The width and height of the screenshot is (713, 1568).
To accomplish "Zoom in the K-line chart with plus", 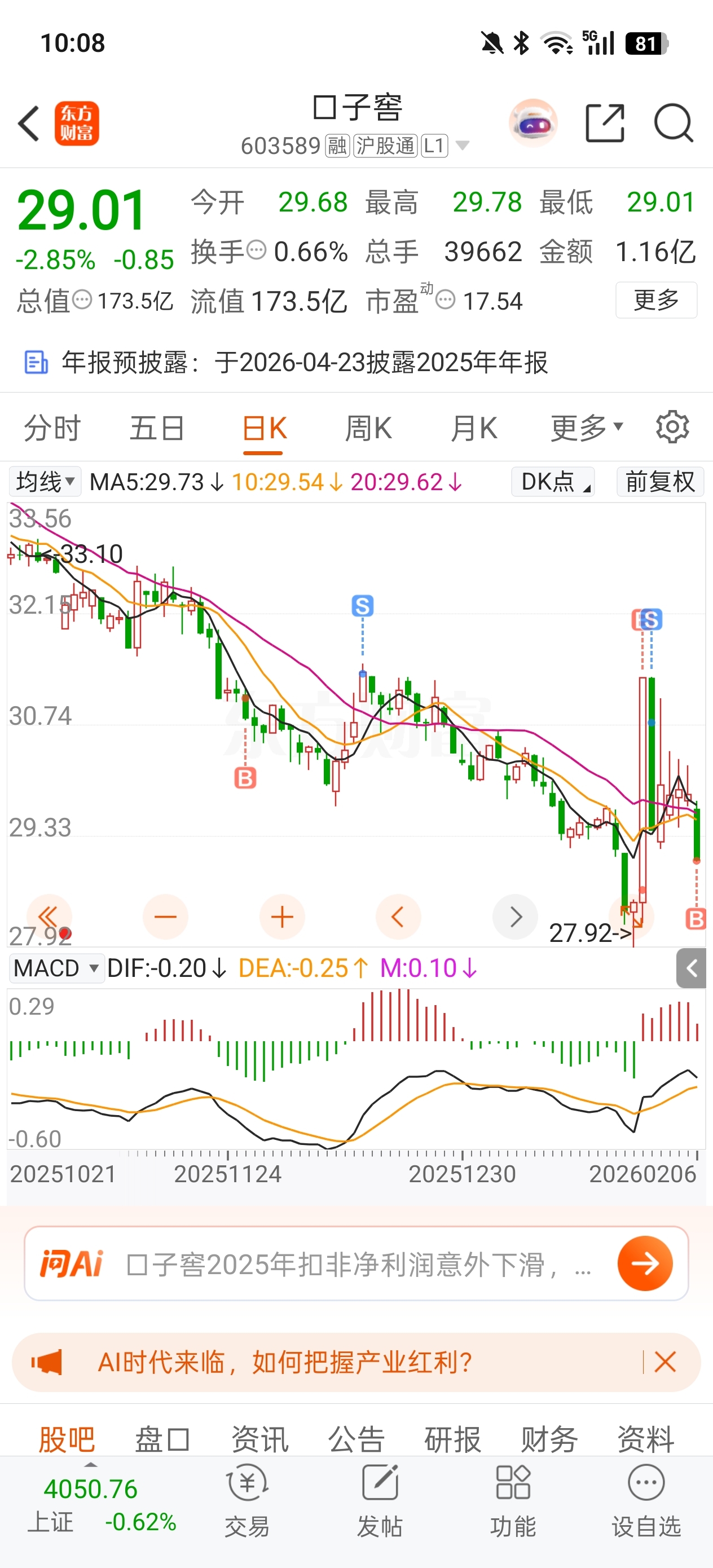I will (282, 917).
